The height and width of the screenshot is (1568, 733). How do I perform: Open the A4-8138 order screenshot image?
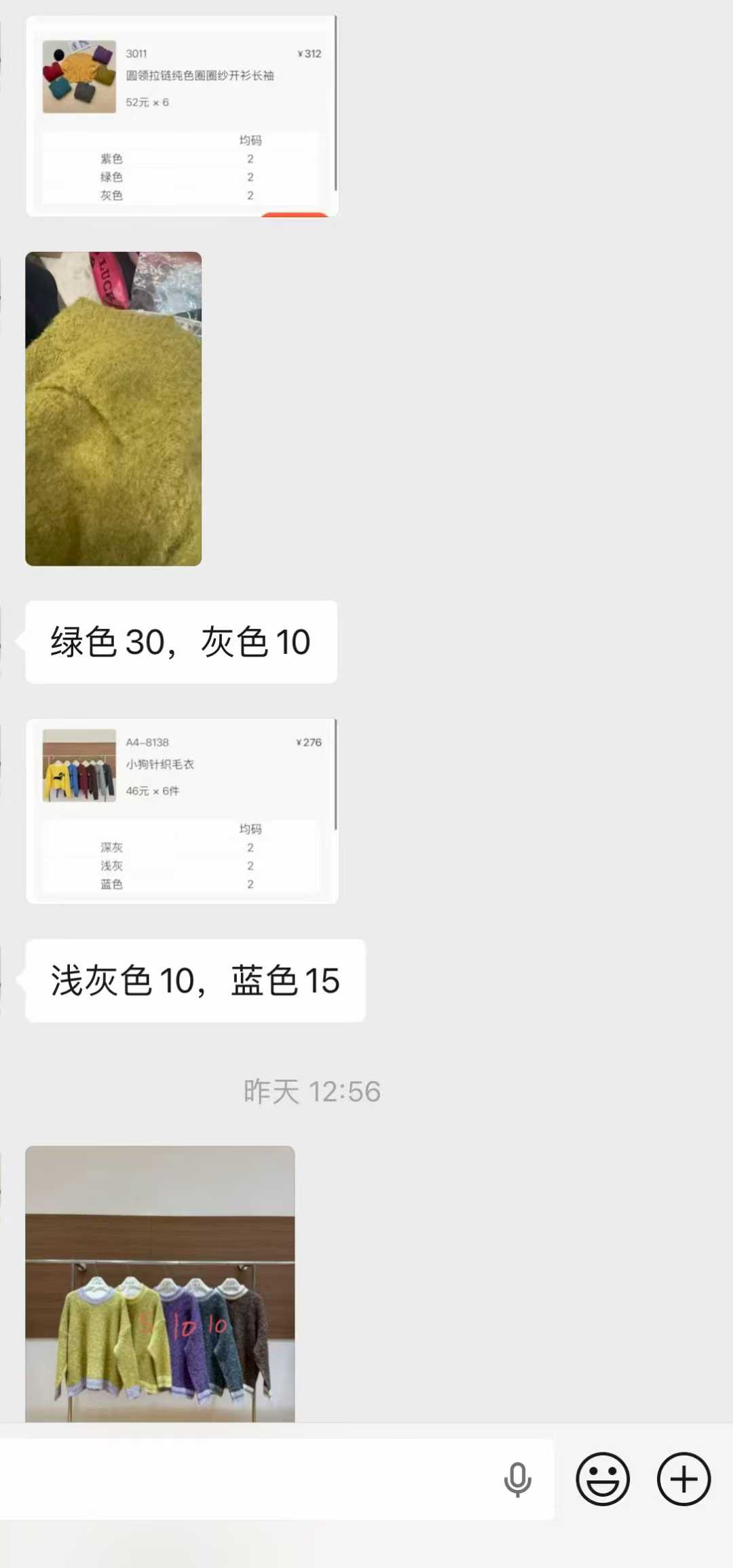[182, 811]
